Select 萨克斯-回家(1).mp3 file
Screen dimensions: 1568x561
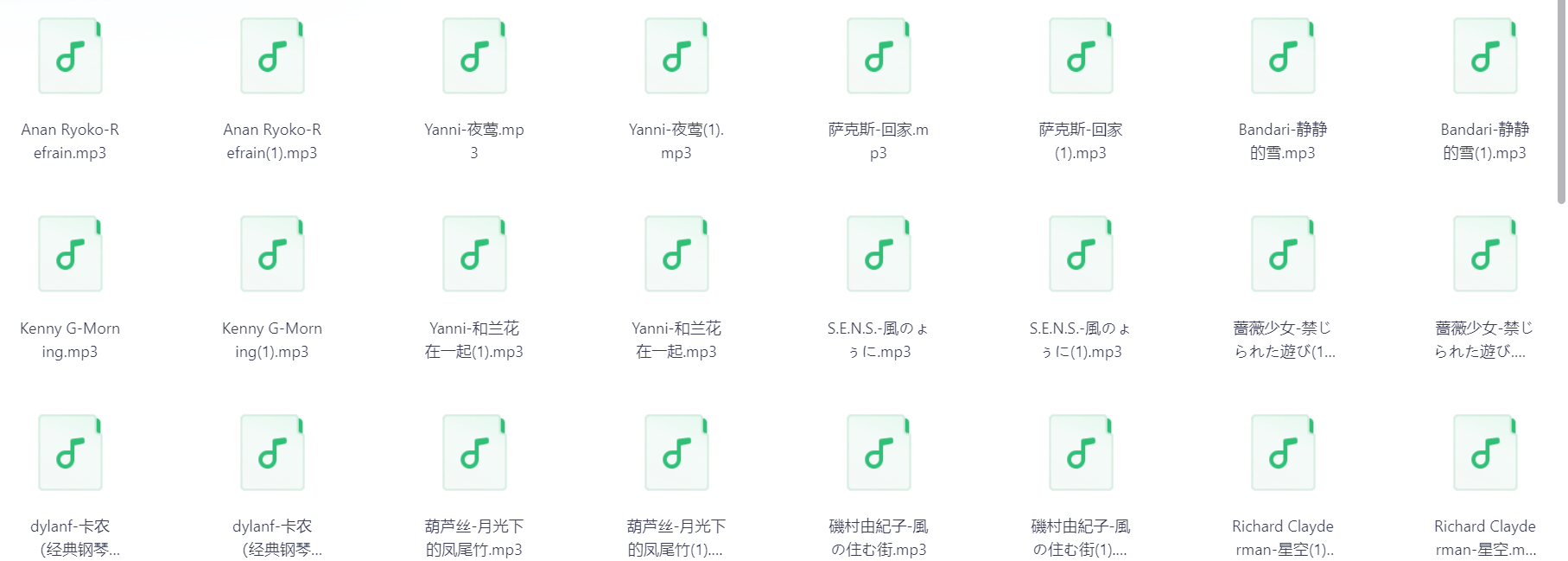1081,57
